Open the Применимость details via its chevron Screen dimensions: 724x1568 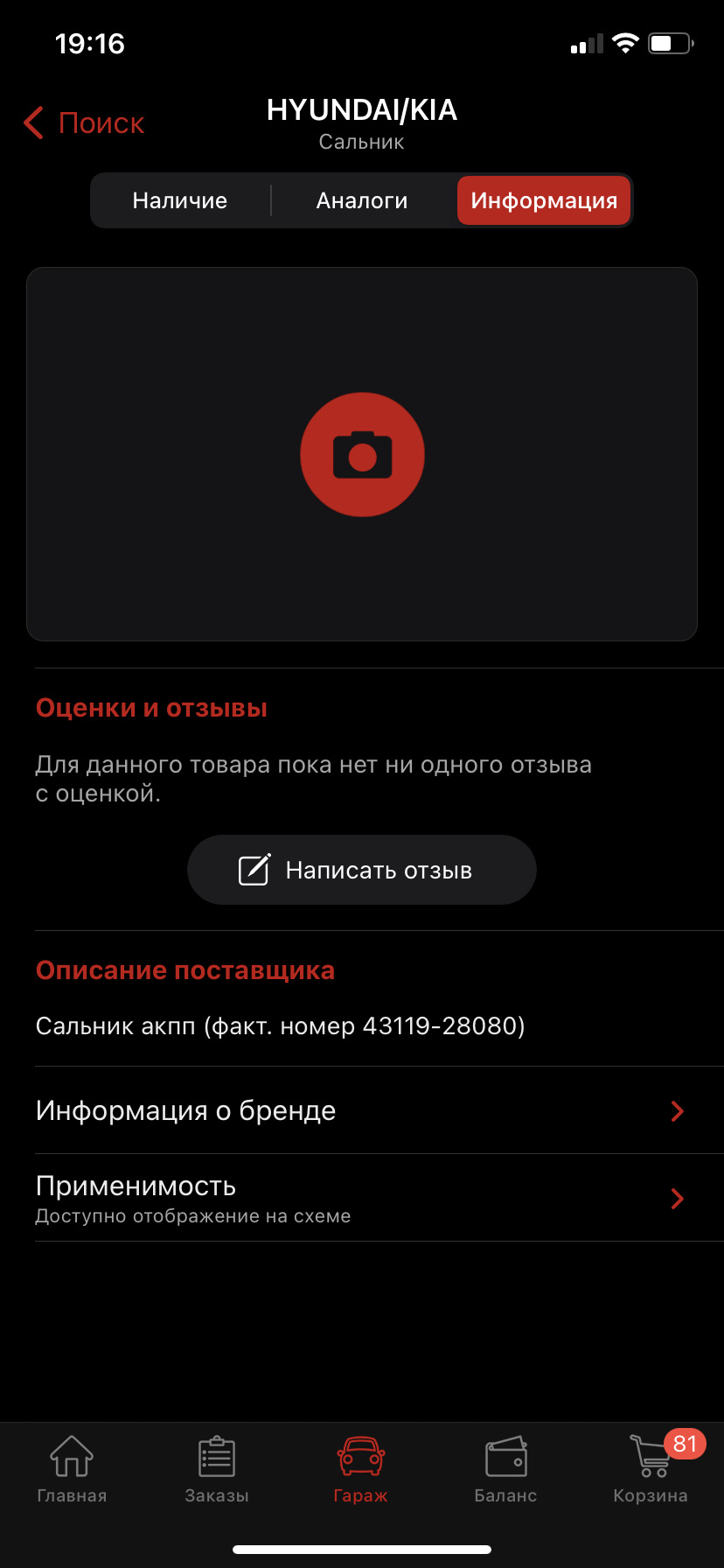[x=676, y=1198]
